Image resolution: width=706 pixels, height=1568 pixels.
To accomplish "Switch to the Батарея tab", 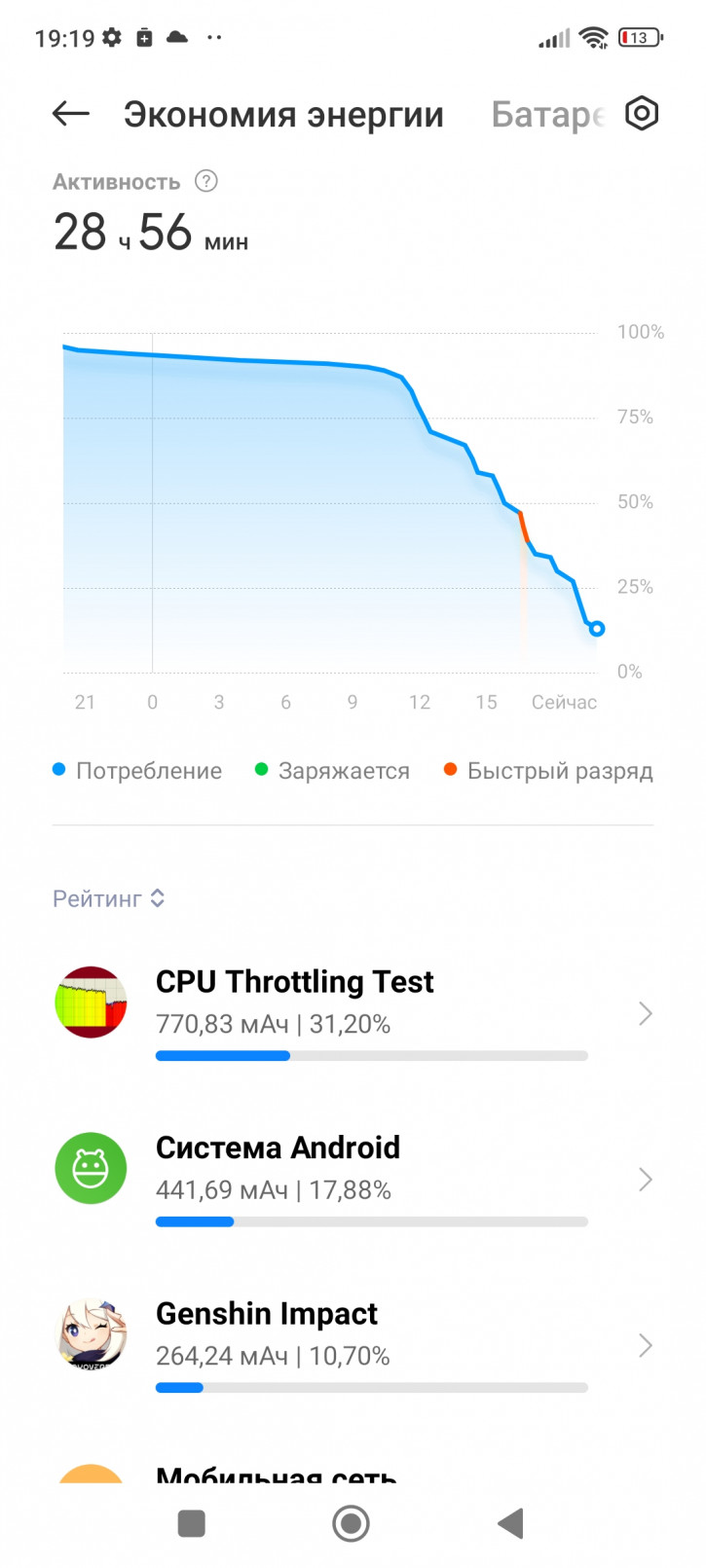I will pos(548,115).
